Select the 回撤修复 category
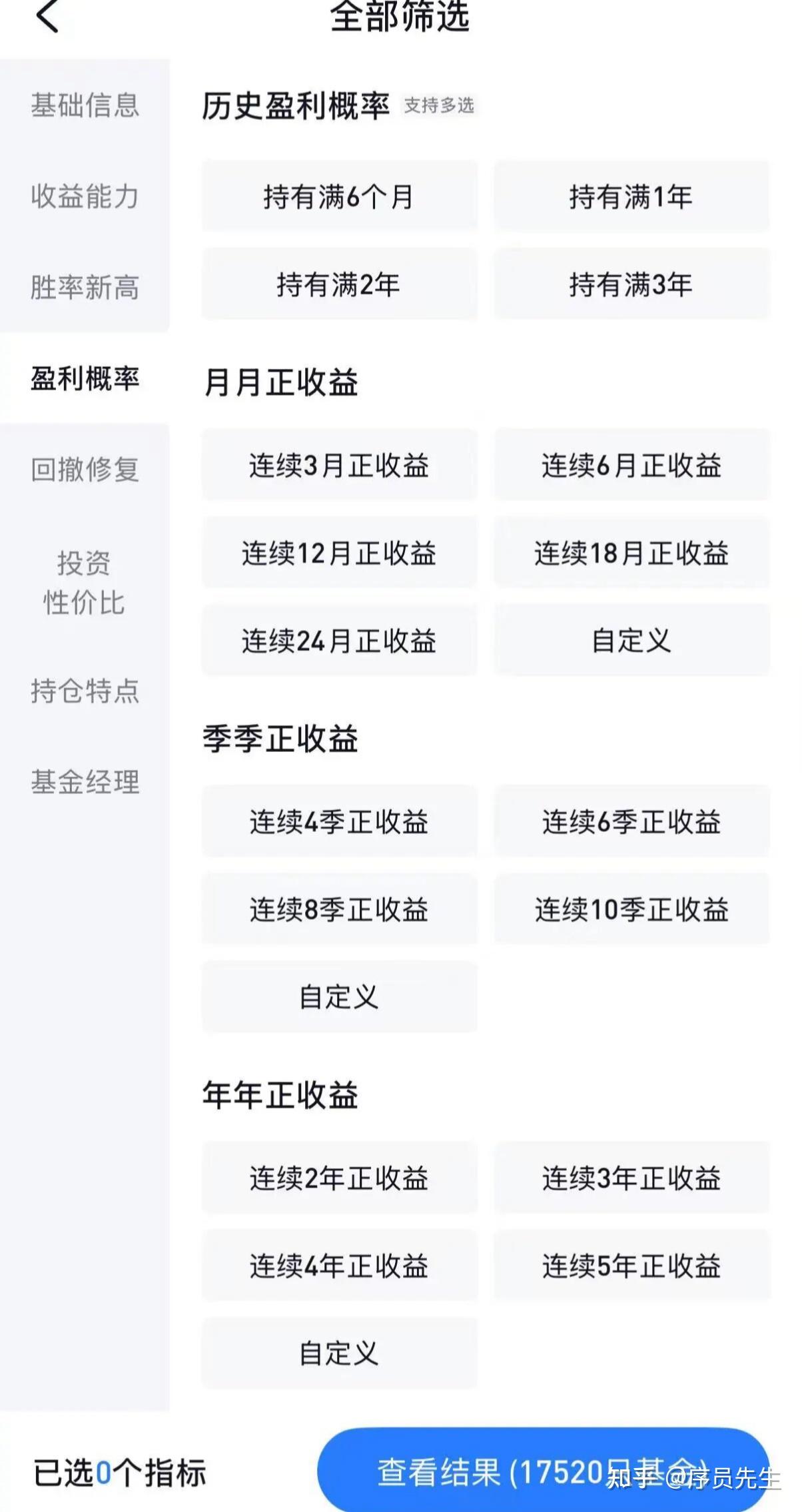 (x=85, y=470)
